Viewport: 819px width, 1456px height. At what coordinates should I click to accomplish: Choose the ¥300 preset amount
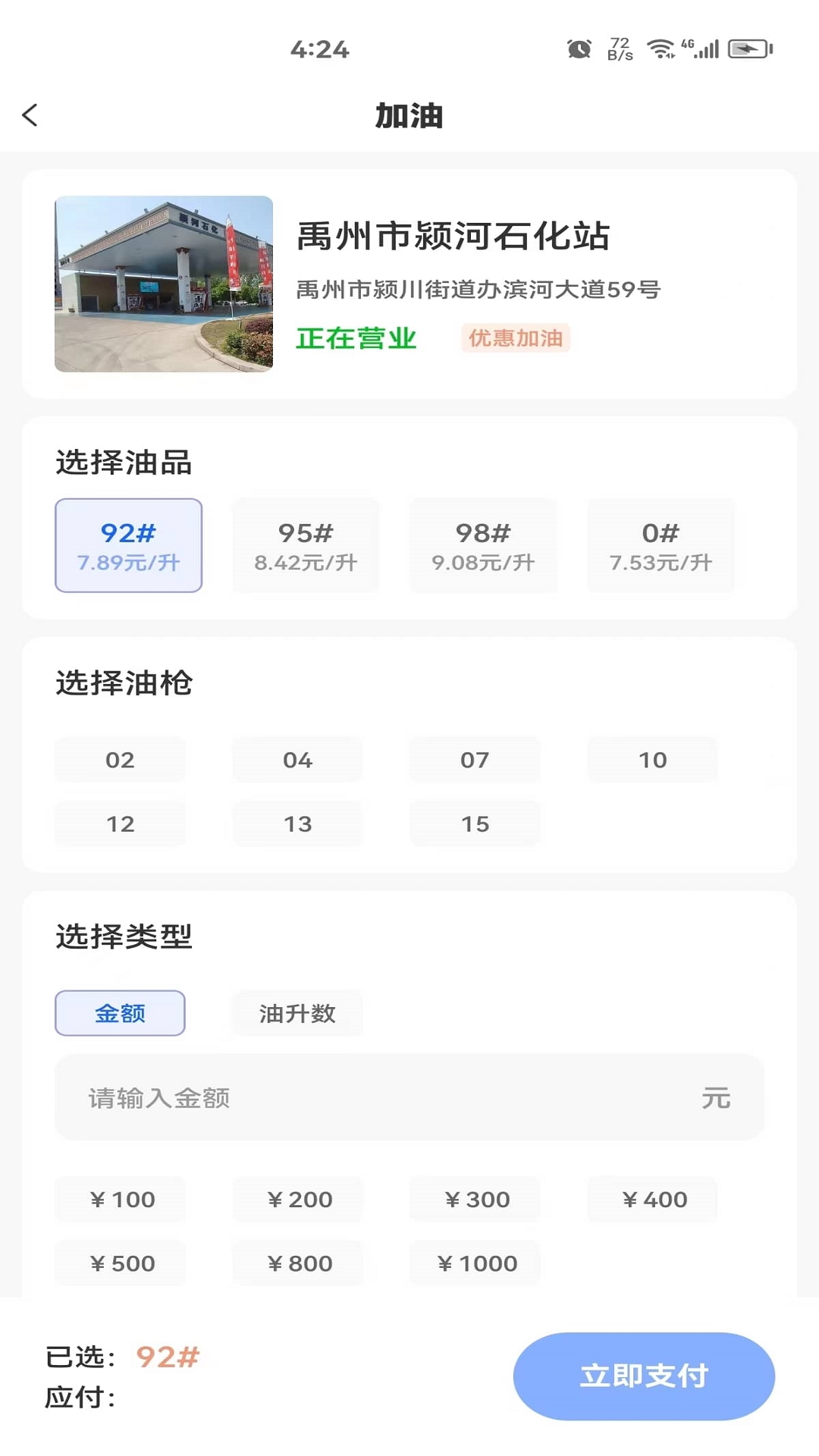pos(476,1200)
